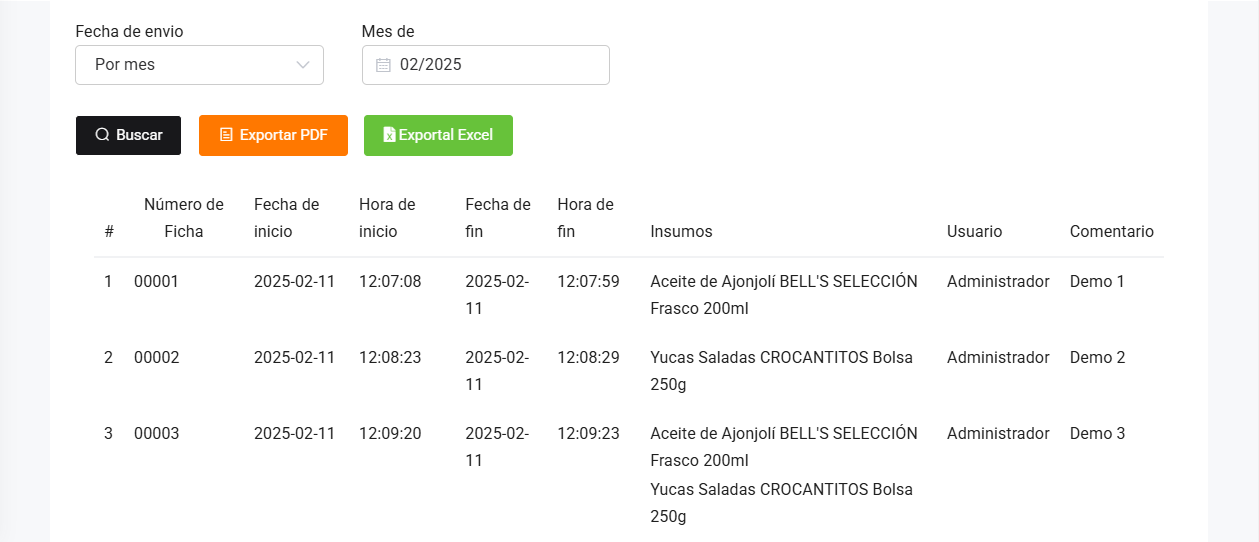Image resolution: width=1259 pixels, height=542 pixels.
Task: Expand the Fecha de envio dropdown
Action: (199, 65)
